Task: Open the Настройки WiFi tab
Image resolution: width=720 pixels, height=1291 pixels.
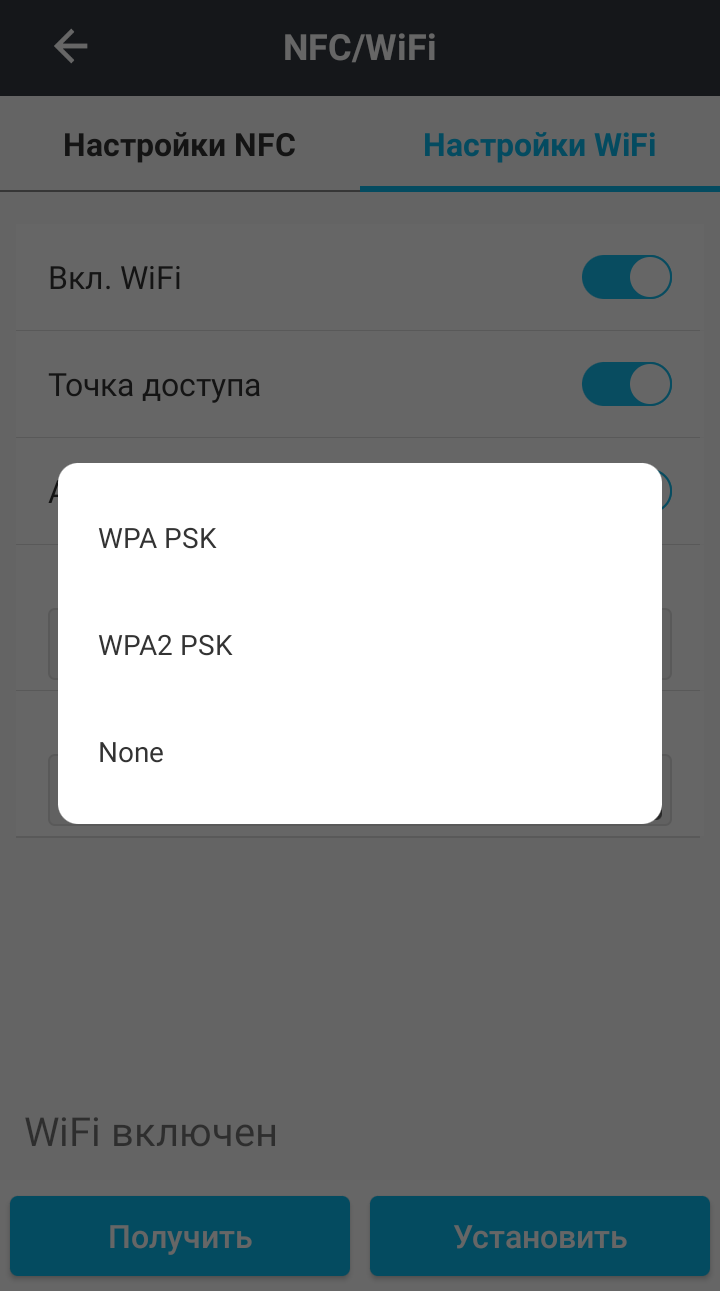Action: click(540, 145)
